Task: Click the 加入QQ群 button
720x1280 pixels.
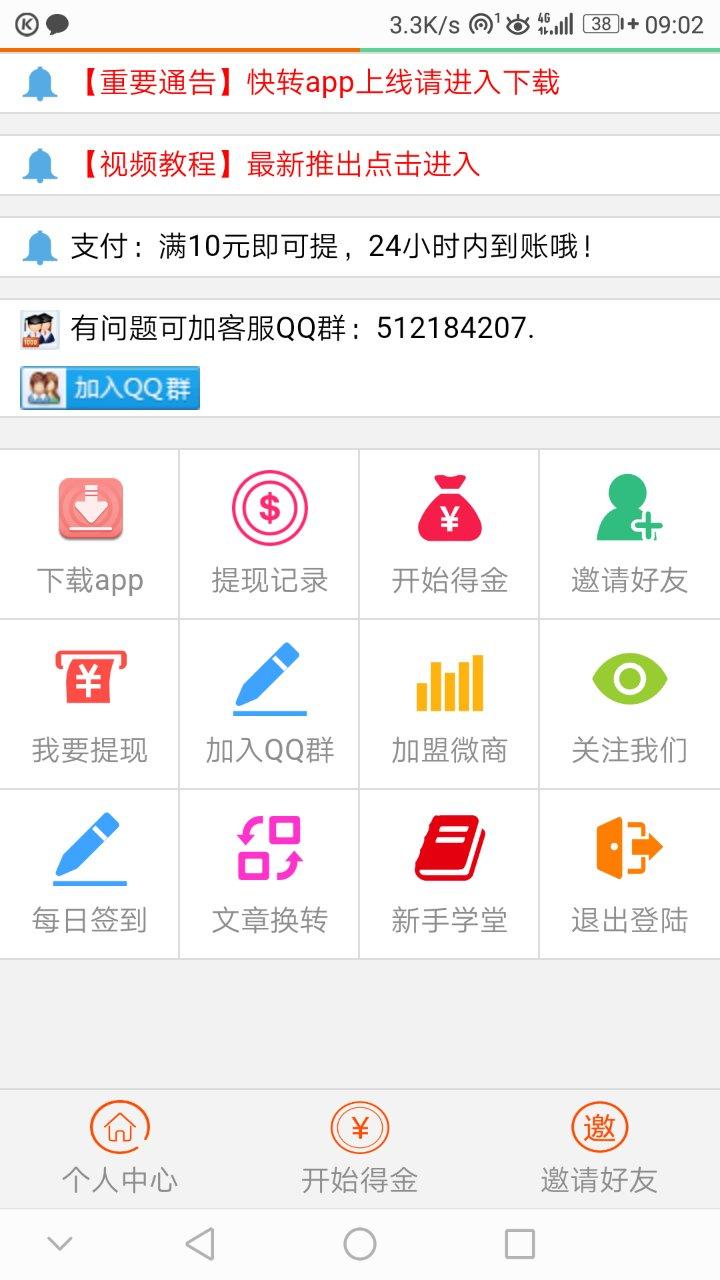Action: tap(108, 388)
